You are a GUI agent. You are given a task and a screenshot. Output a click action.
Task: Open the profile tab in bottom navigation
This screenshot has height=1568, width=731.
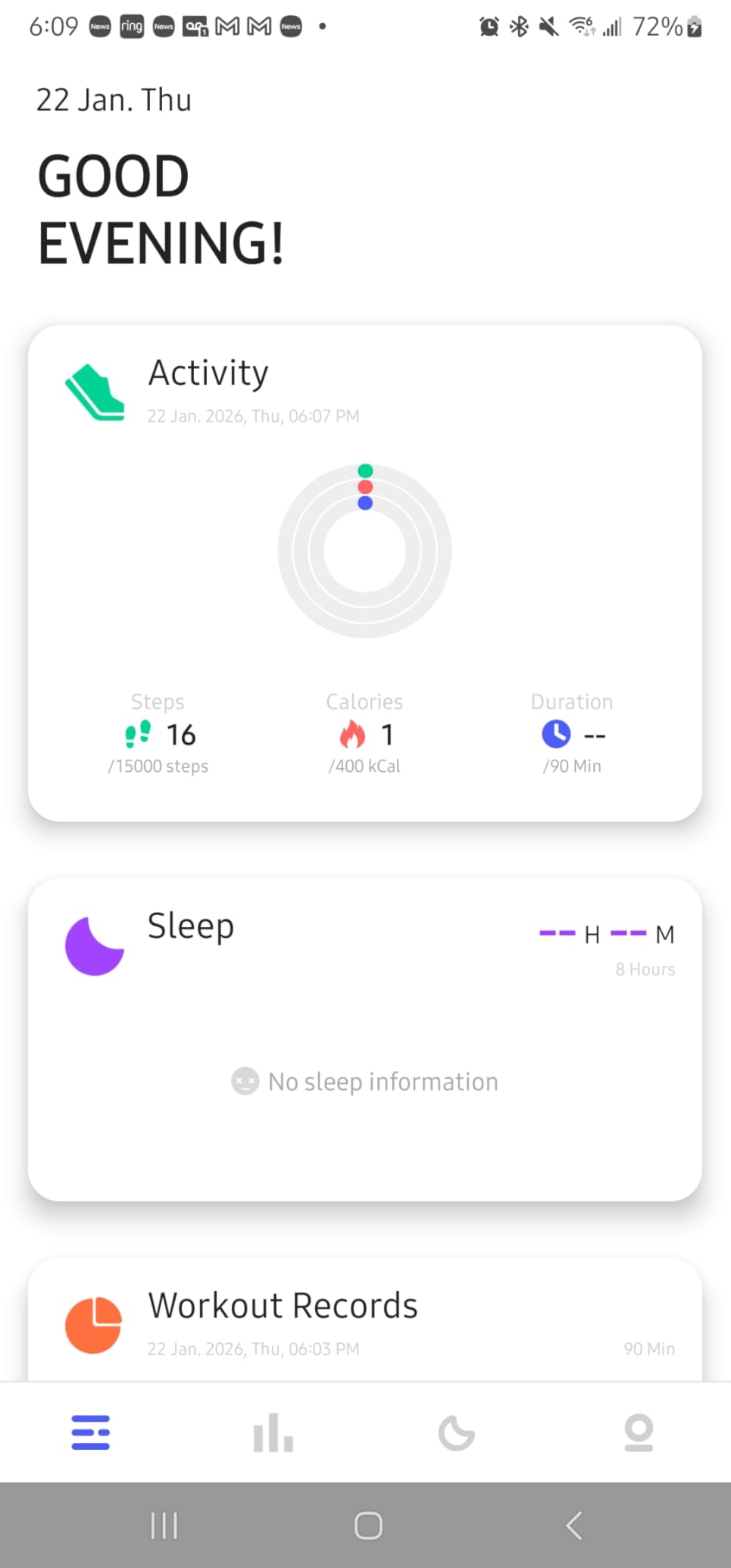coord(640,1431)
